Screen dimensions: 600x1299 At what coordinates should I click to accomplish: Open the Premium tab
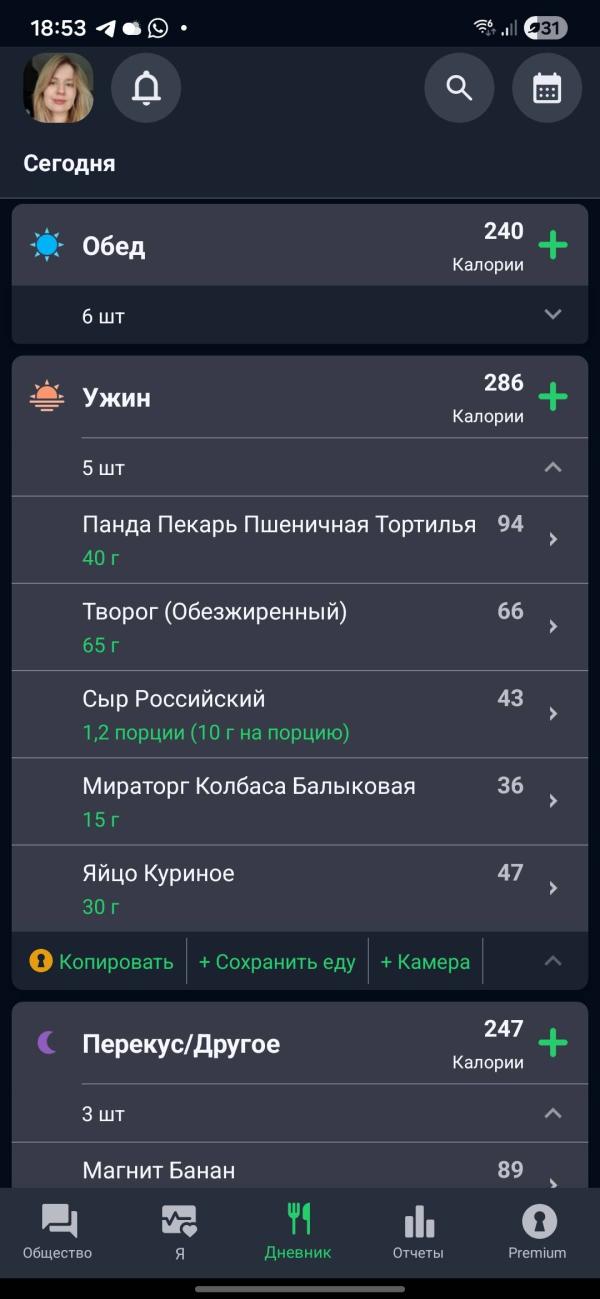click(x=537, y=1232)
